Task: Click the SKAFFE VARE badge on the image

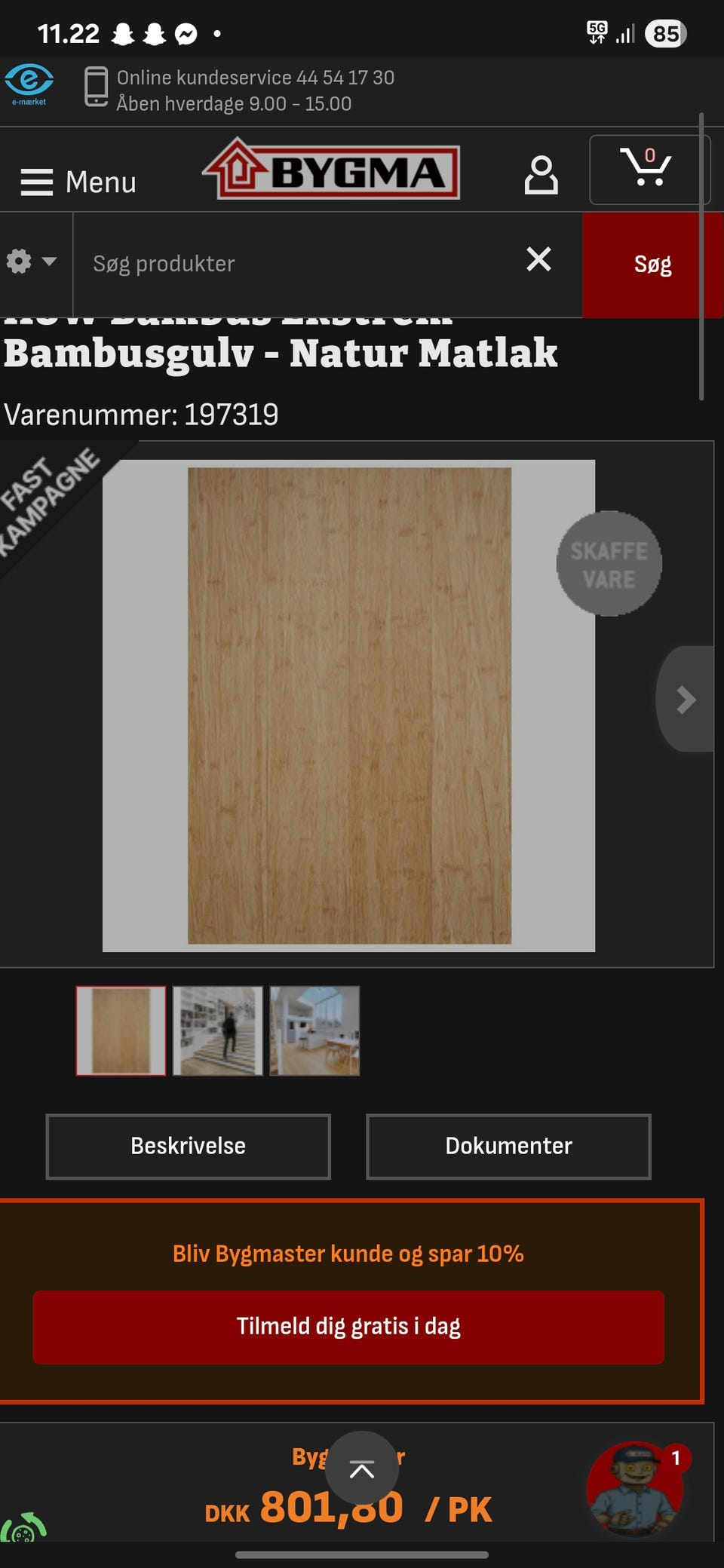Action: tap(608, 564)
